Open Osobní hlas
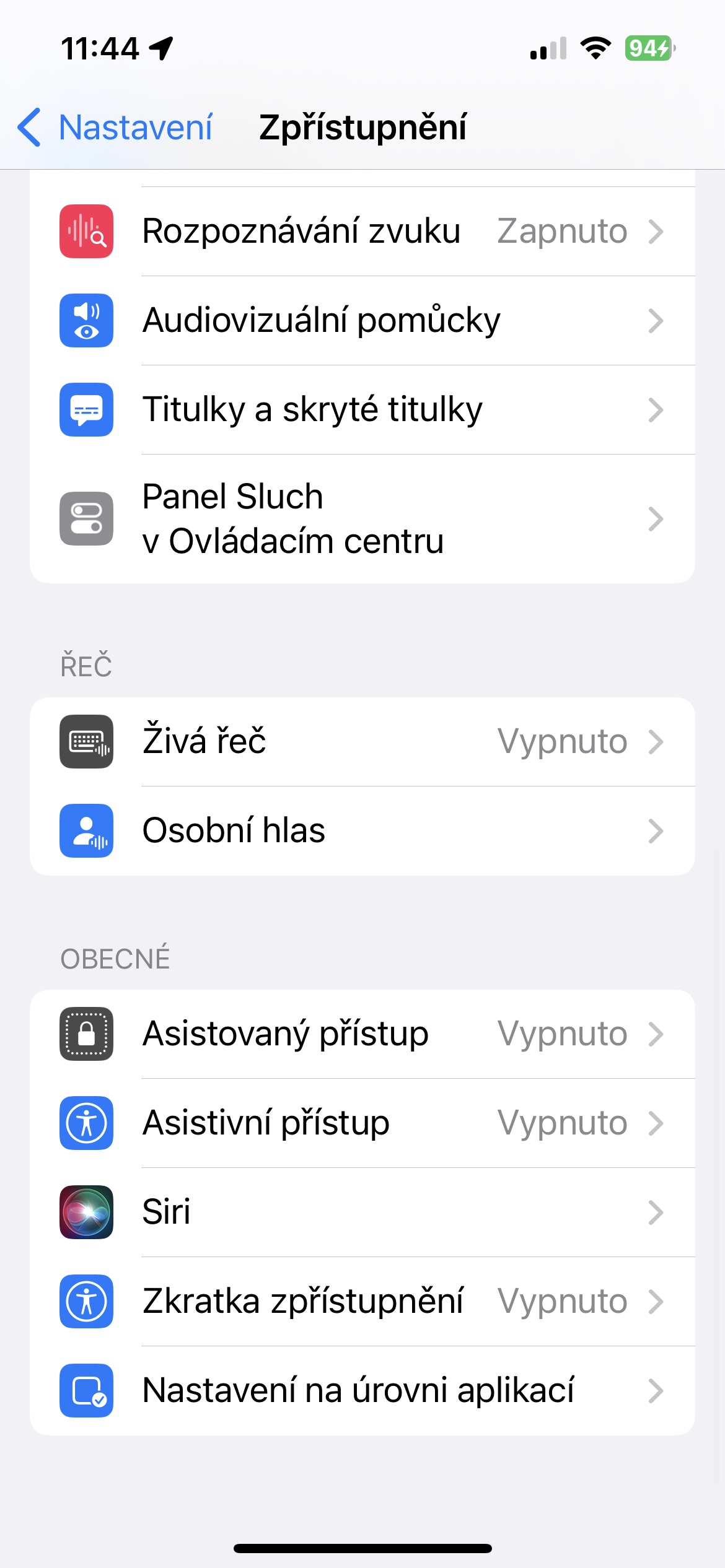This screenshot has width=725, height=1568. (362, 831)
